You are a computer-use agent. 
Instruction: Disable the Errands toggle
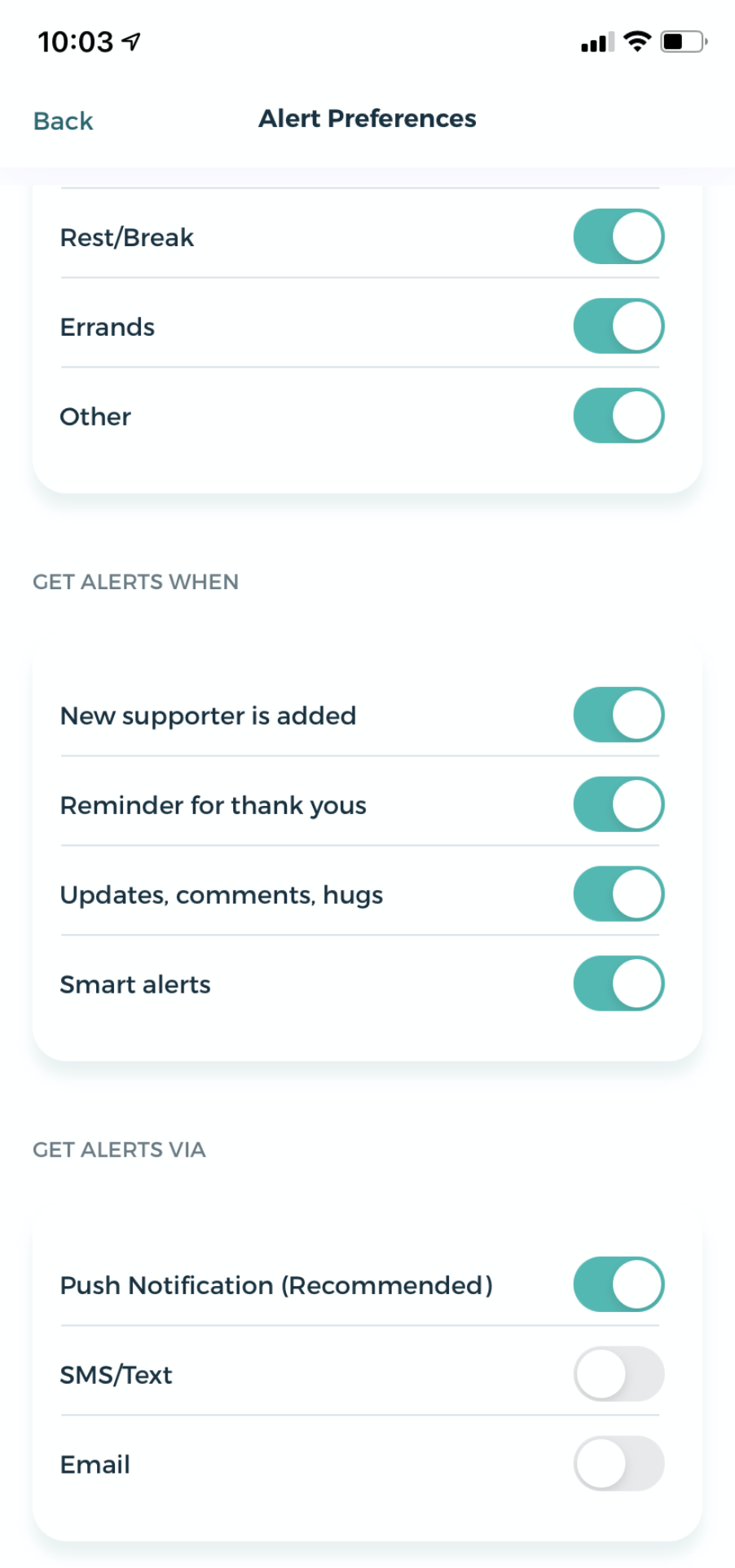pos(618,327)
